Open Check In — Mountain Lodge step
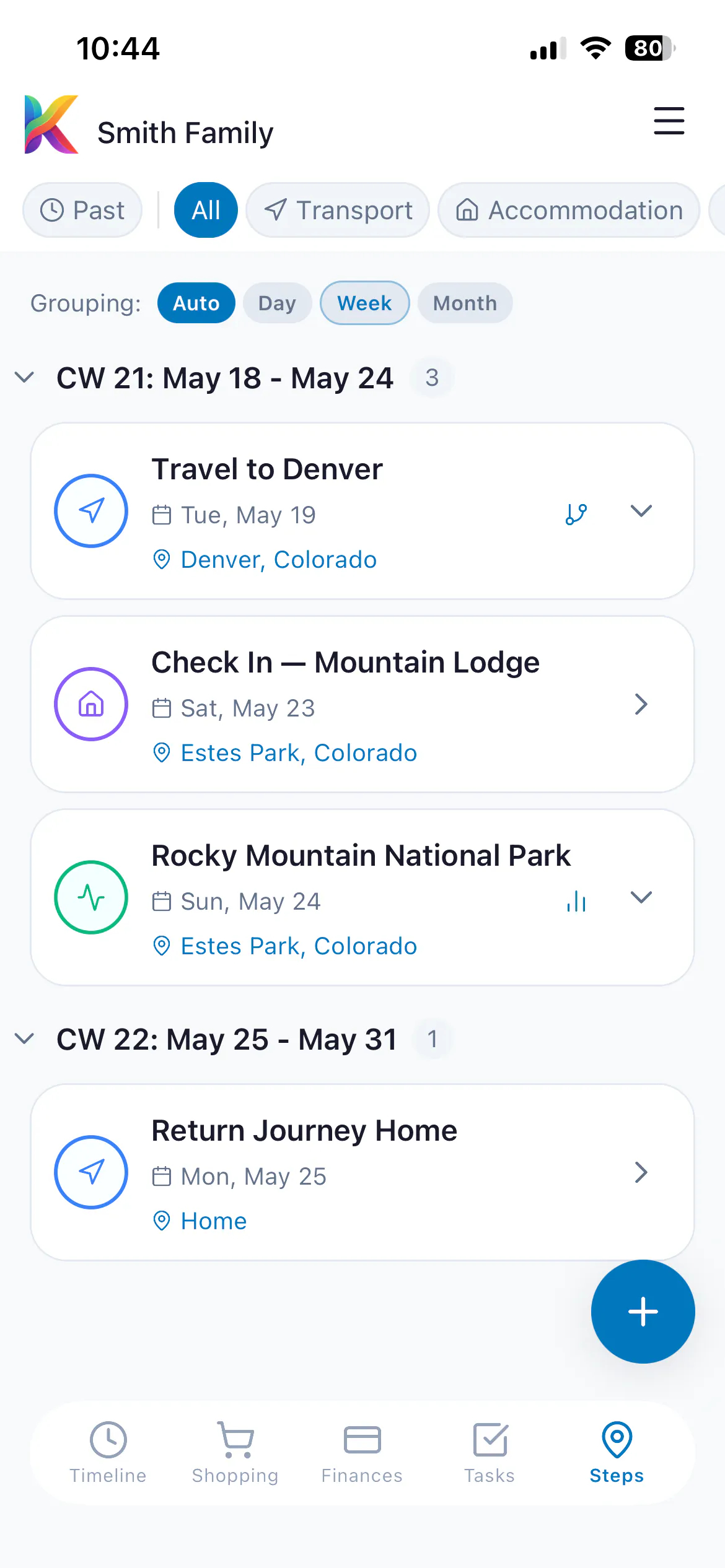 362,704
